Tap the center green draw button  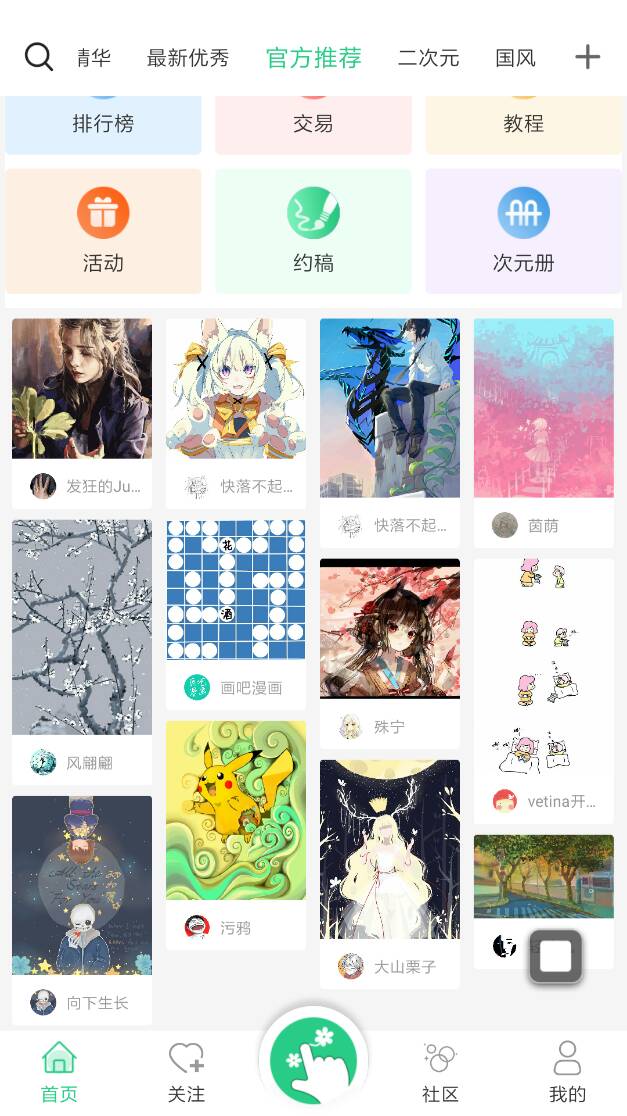pyautogui.click(x=313, y=1058)
